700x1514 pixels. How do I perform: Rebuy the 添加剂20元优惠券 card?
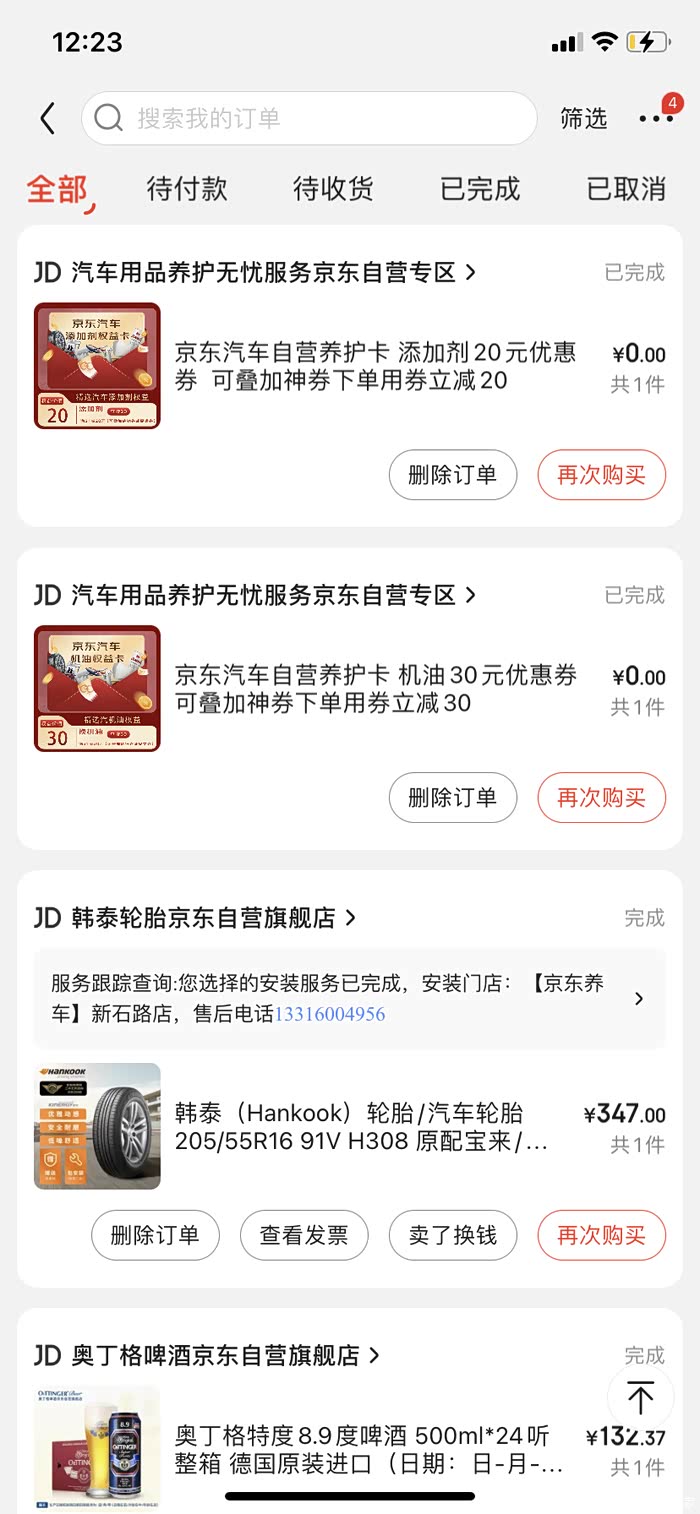[601, 475]
